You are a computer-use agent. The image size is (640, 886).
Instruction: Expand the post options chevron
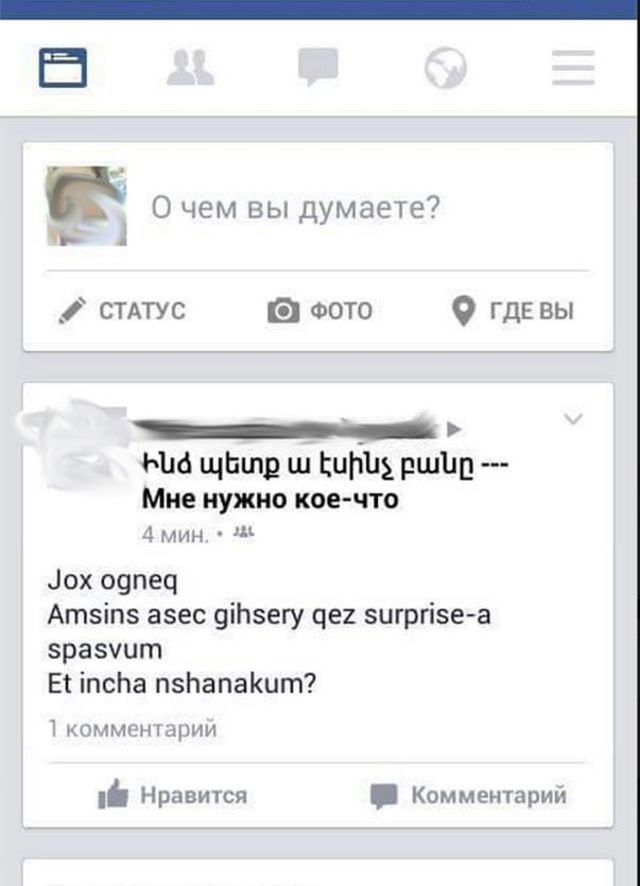[x=573, y=420]
